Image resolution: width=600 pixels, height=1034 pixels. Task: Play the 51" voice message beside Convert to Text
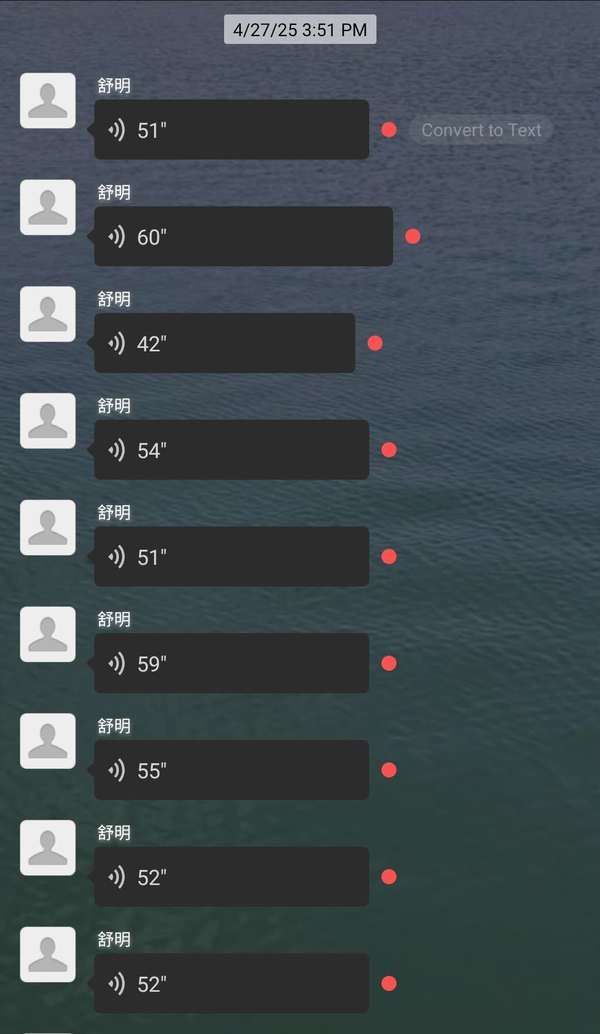[231, 130]
